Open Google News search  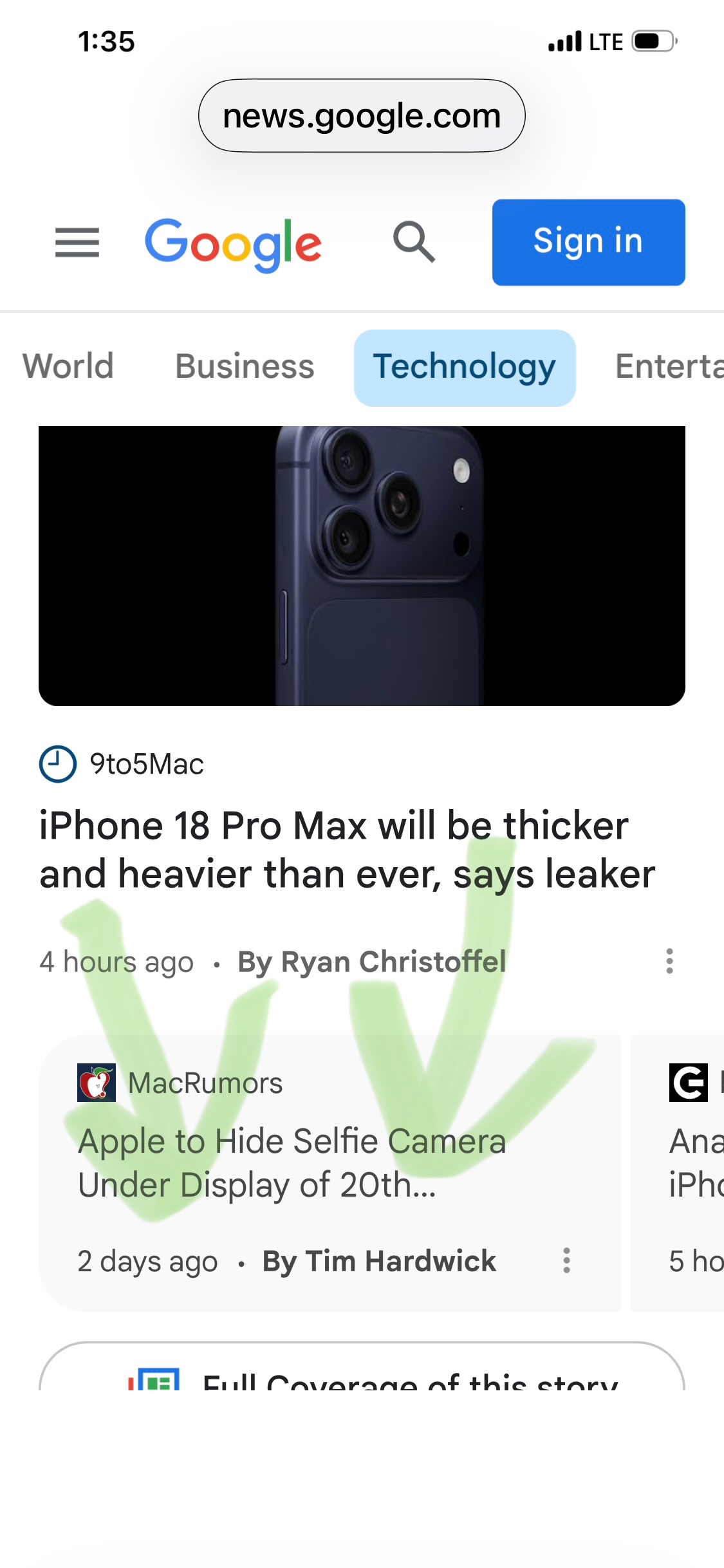414,243
